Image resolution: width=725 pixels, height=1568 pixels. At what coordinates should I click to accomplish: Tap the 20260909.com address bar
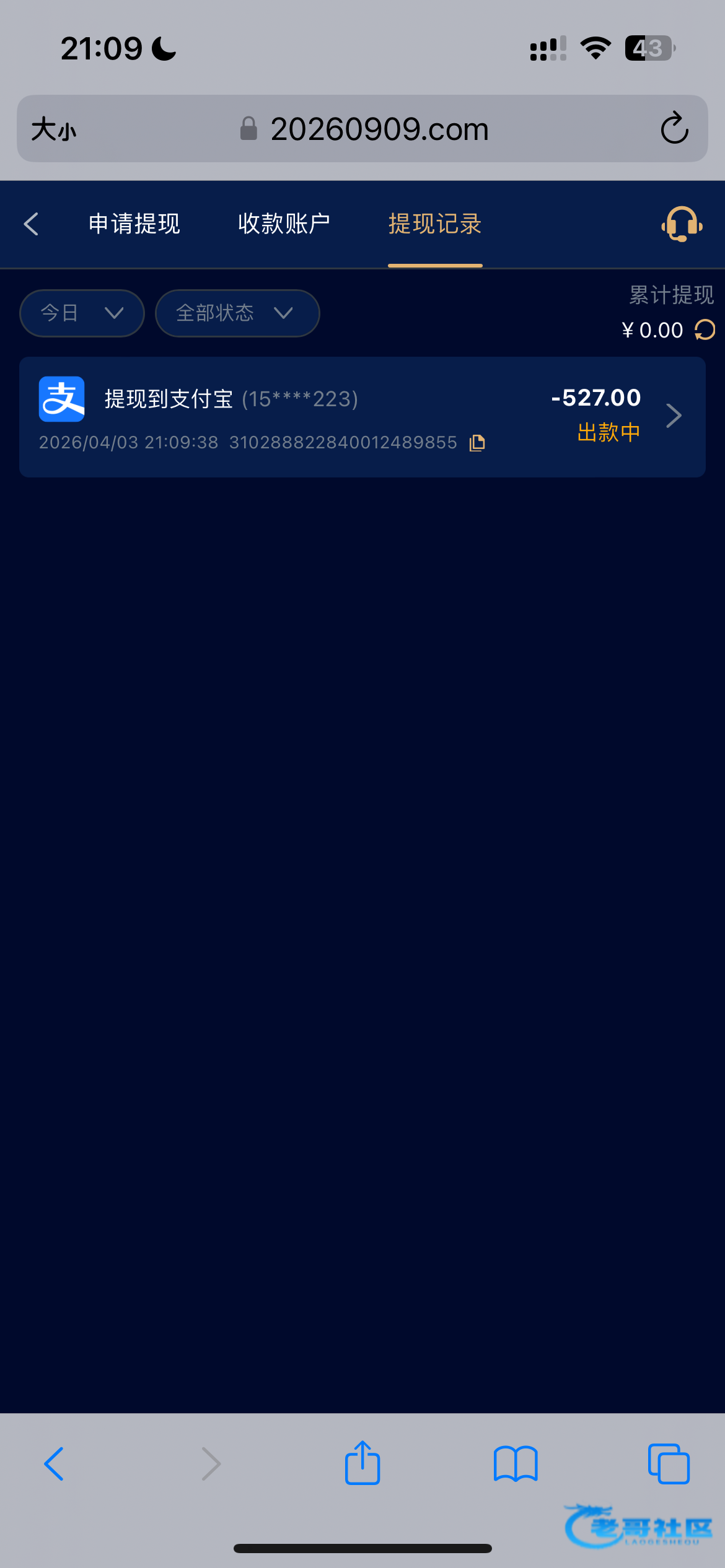[379, 129]
